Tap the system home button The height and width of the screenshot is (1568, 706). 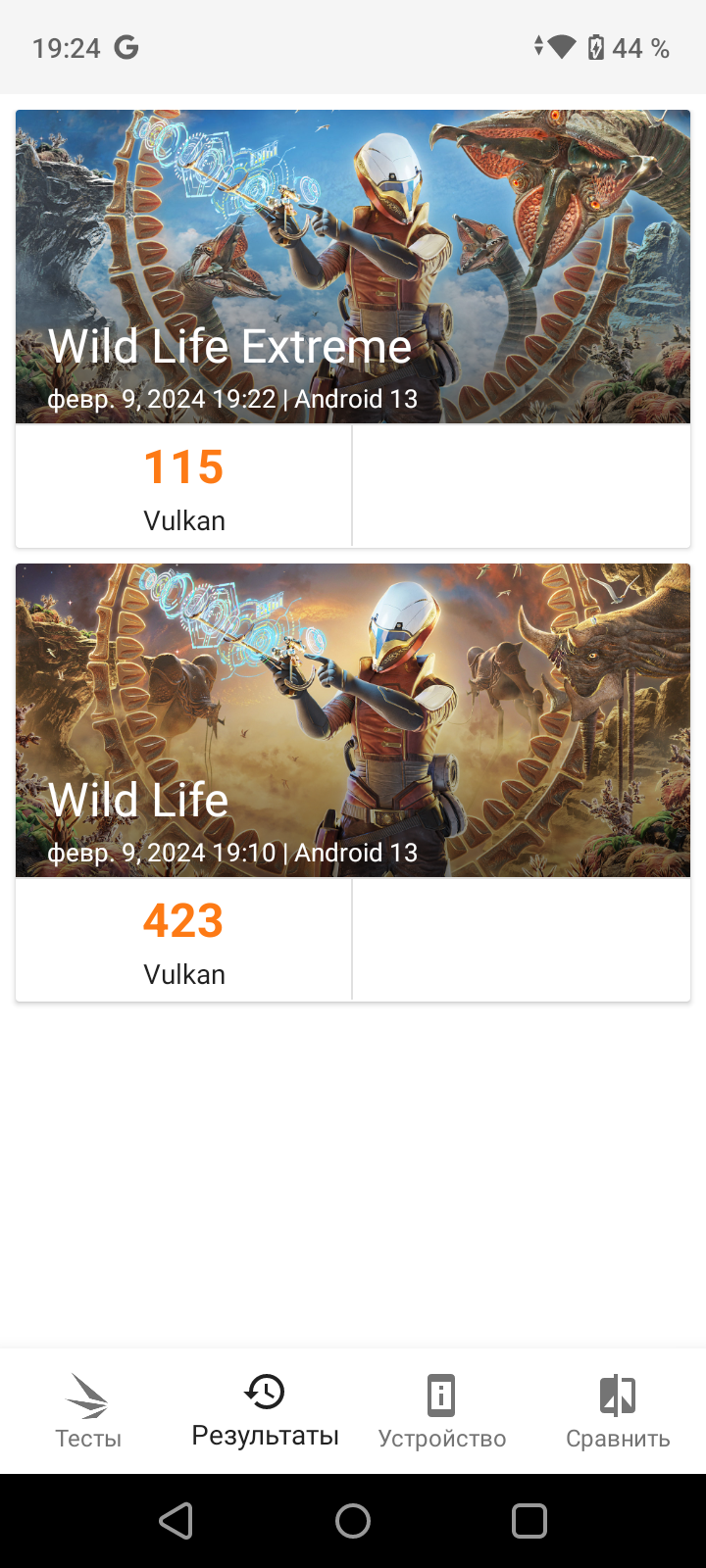353,1521
